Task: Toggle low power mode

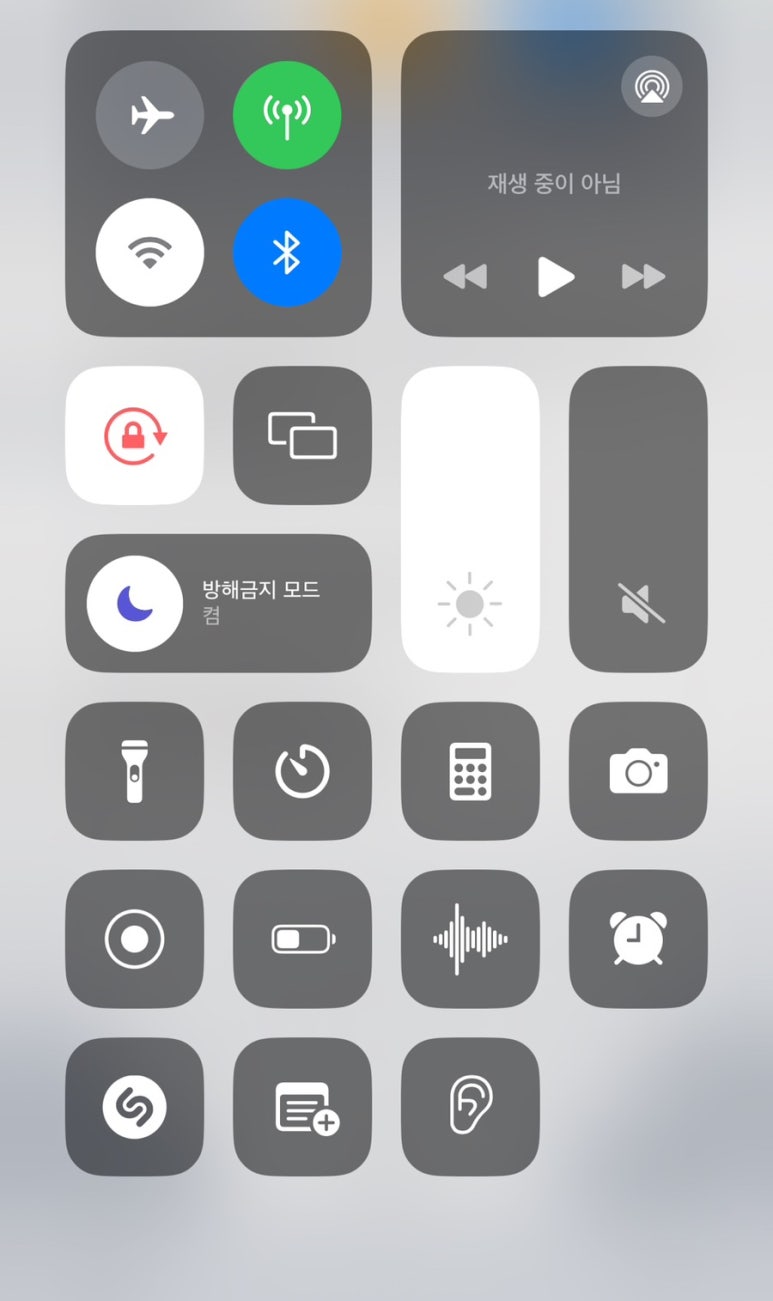Action: (x=302, y=939)
